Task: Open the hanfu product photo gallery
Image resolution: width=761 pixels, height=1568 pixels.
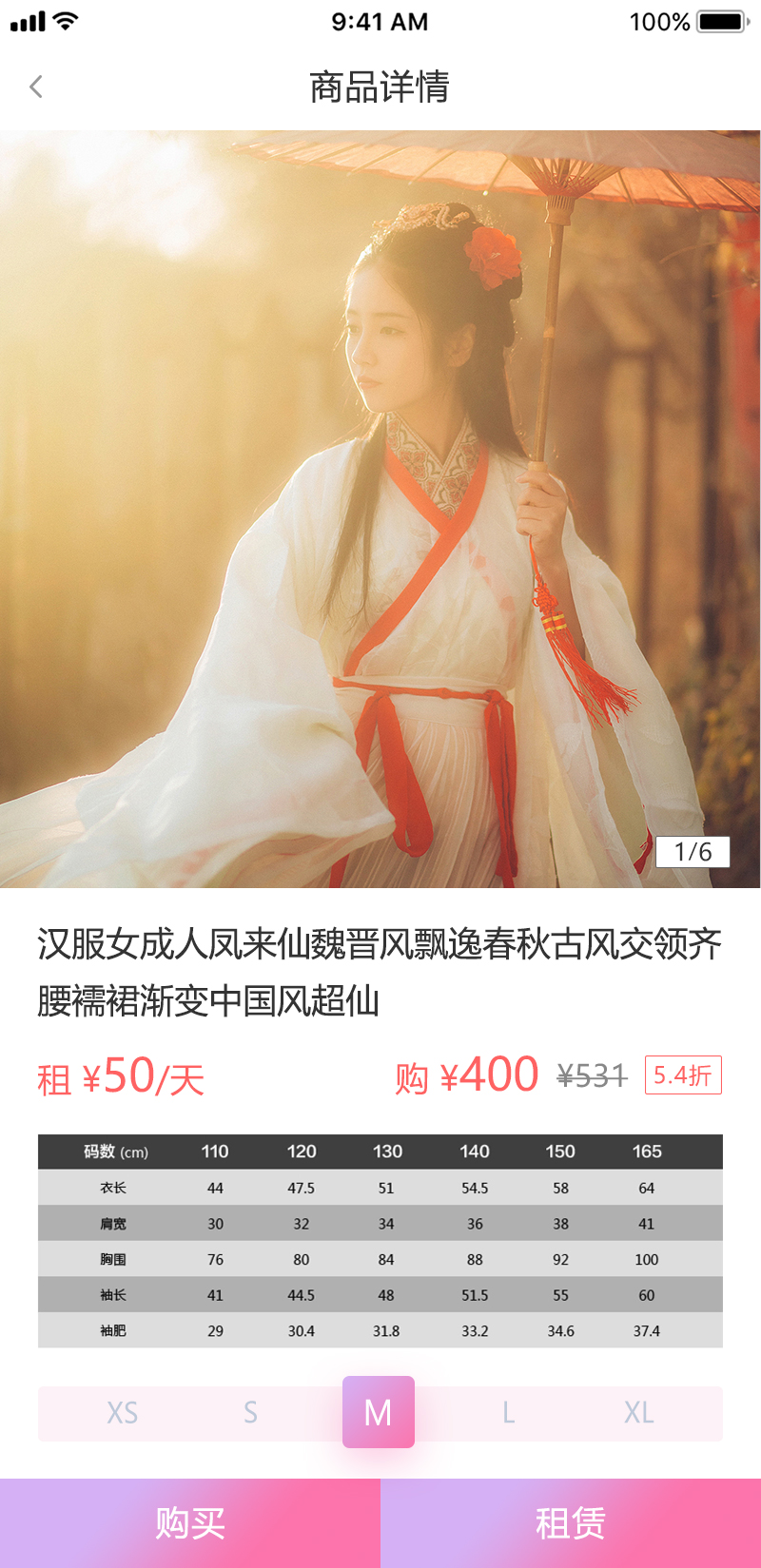Action: point(380,509)
